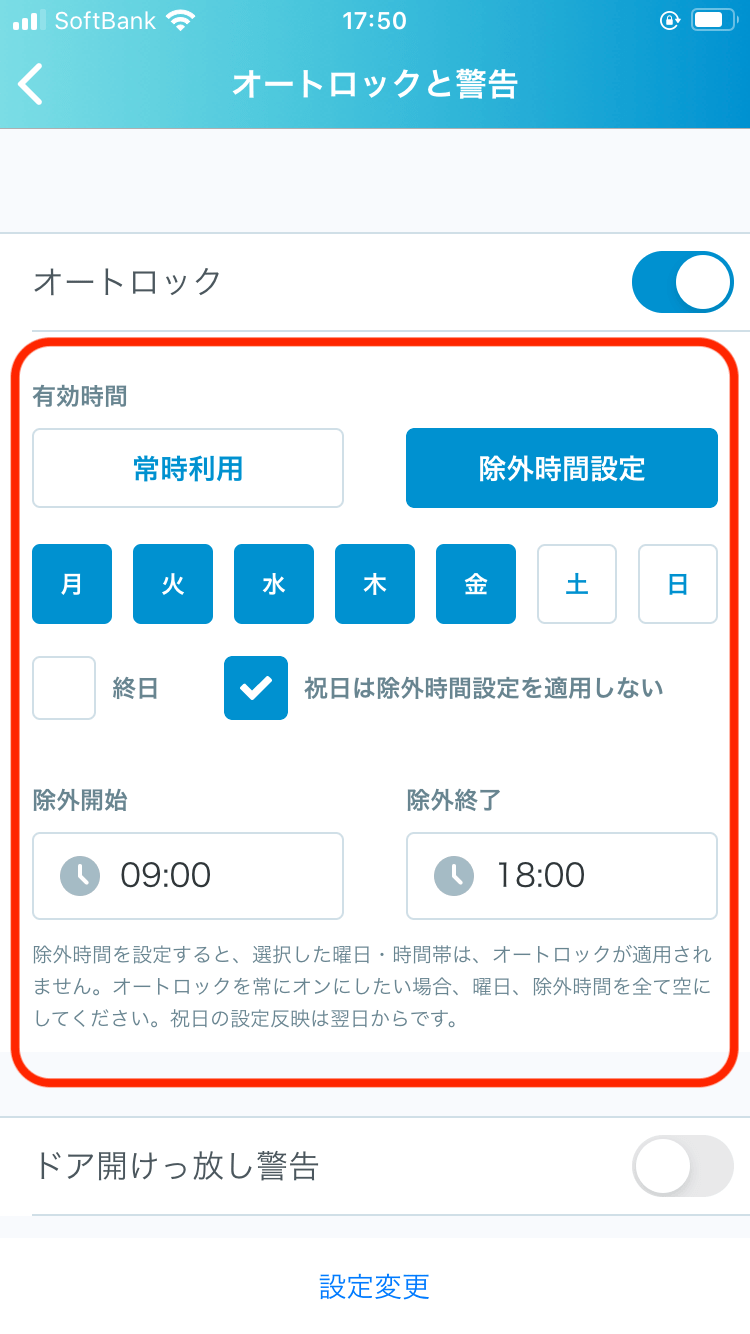Image resolution: width=750 pixels, height=1334 pixels.
Task: Check the 終日 checkbox
Action: [x=64, y=688]
